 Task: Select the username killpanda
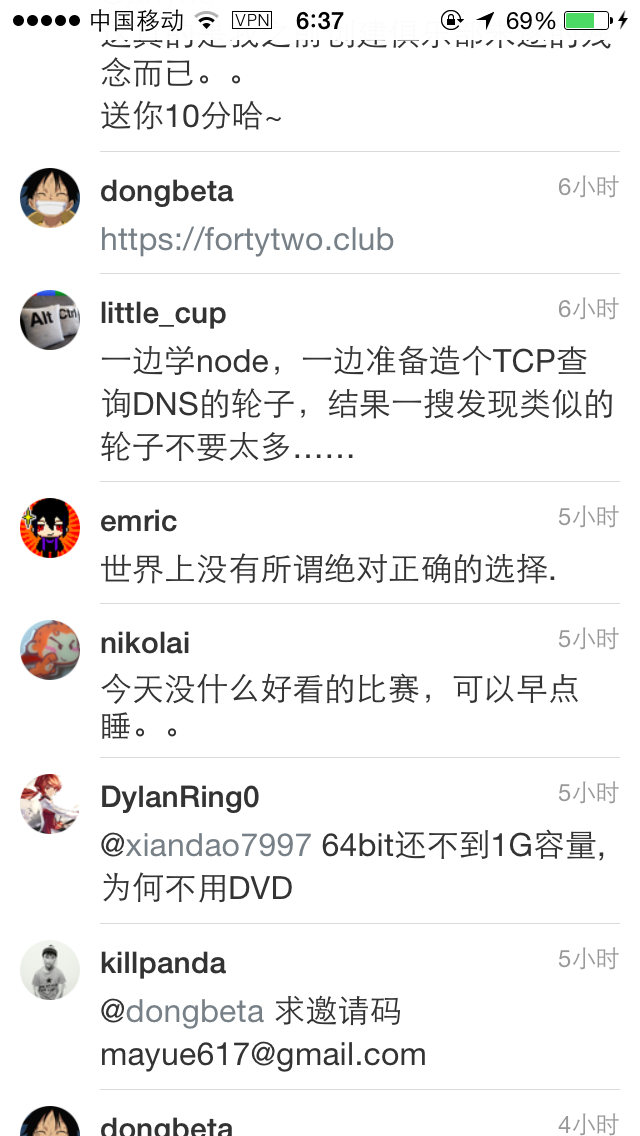163,964
